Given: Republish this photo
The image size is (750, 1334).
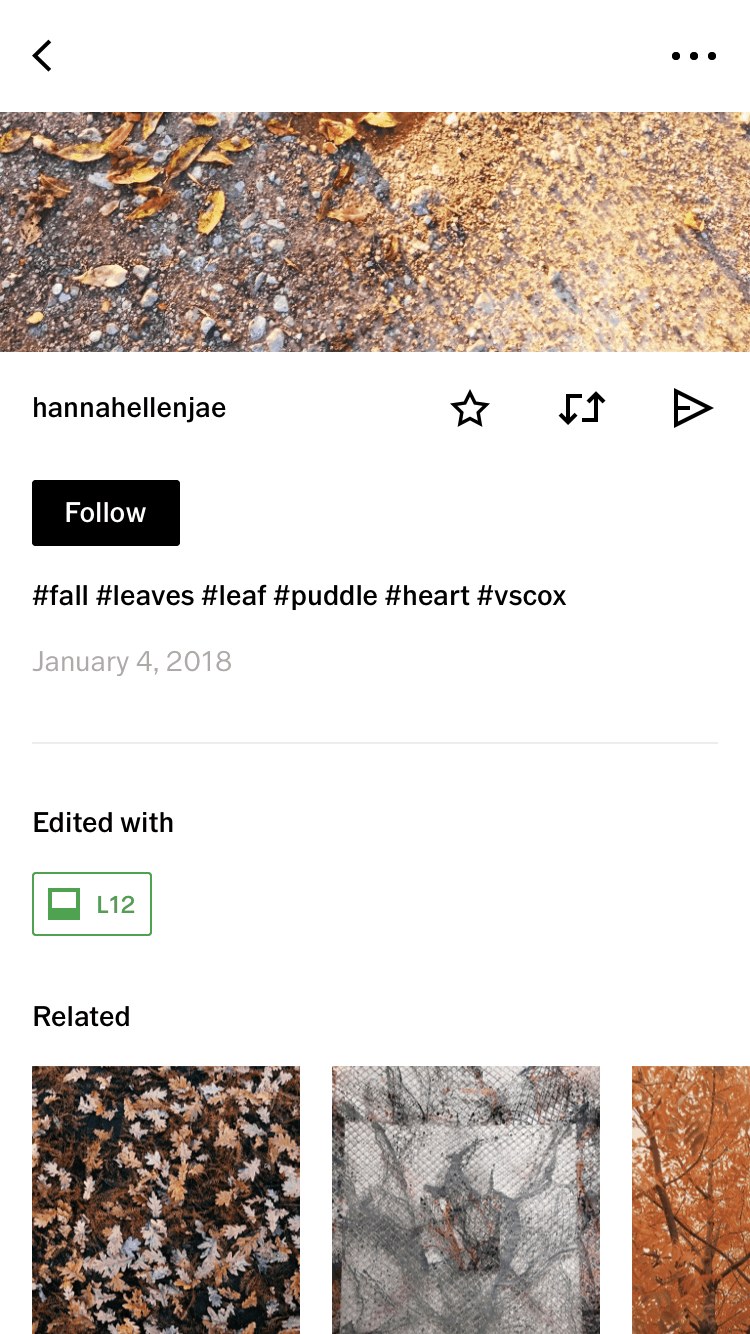Looking at the screenshot, I should click(x=581, y=409).
